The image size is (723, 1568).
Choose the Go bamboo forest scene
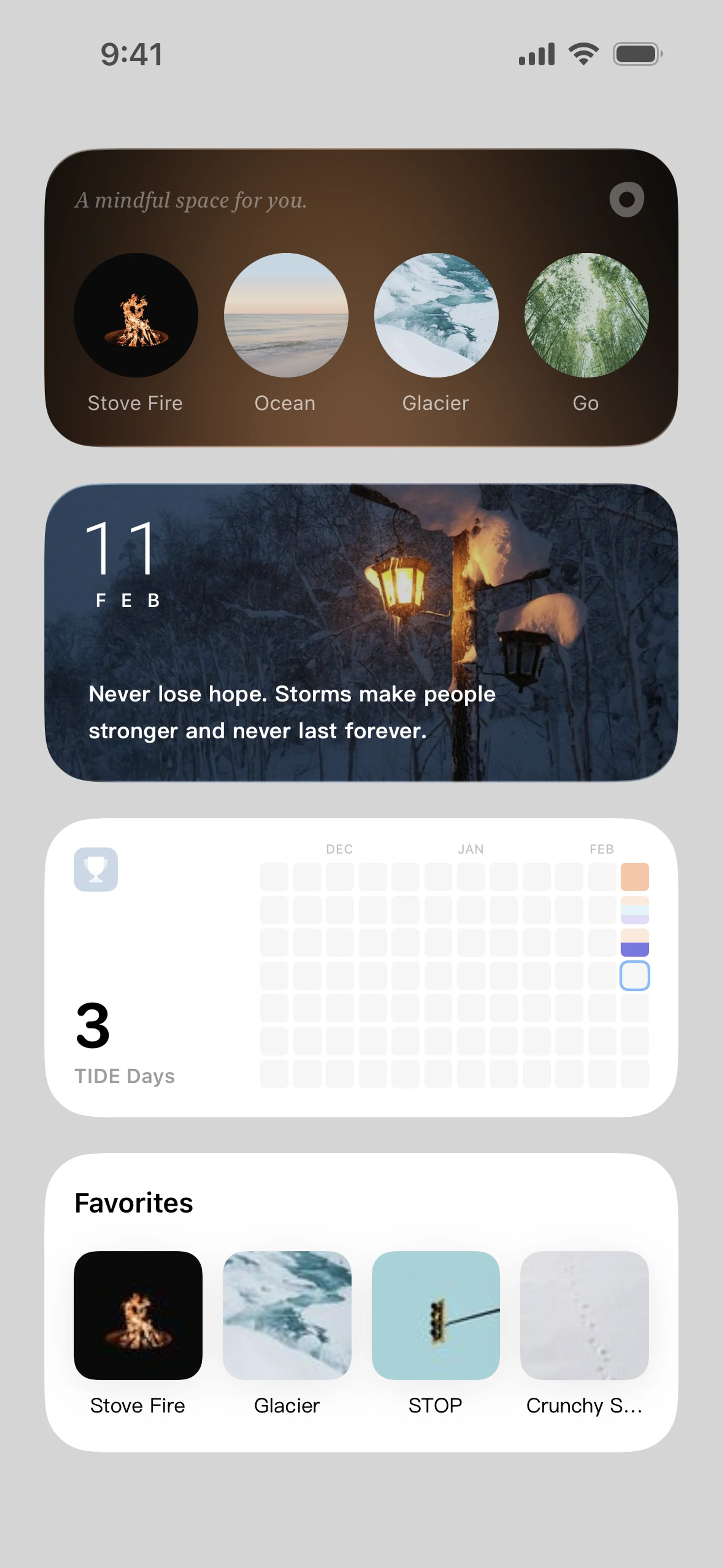(587, 315)
